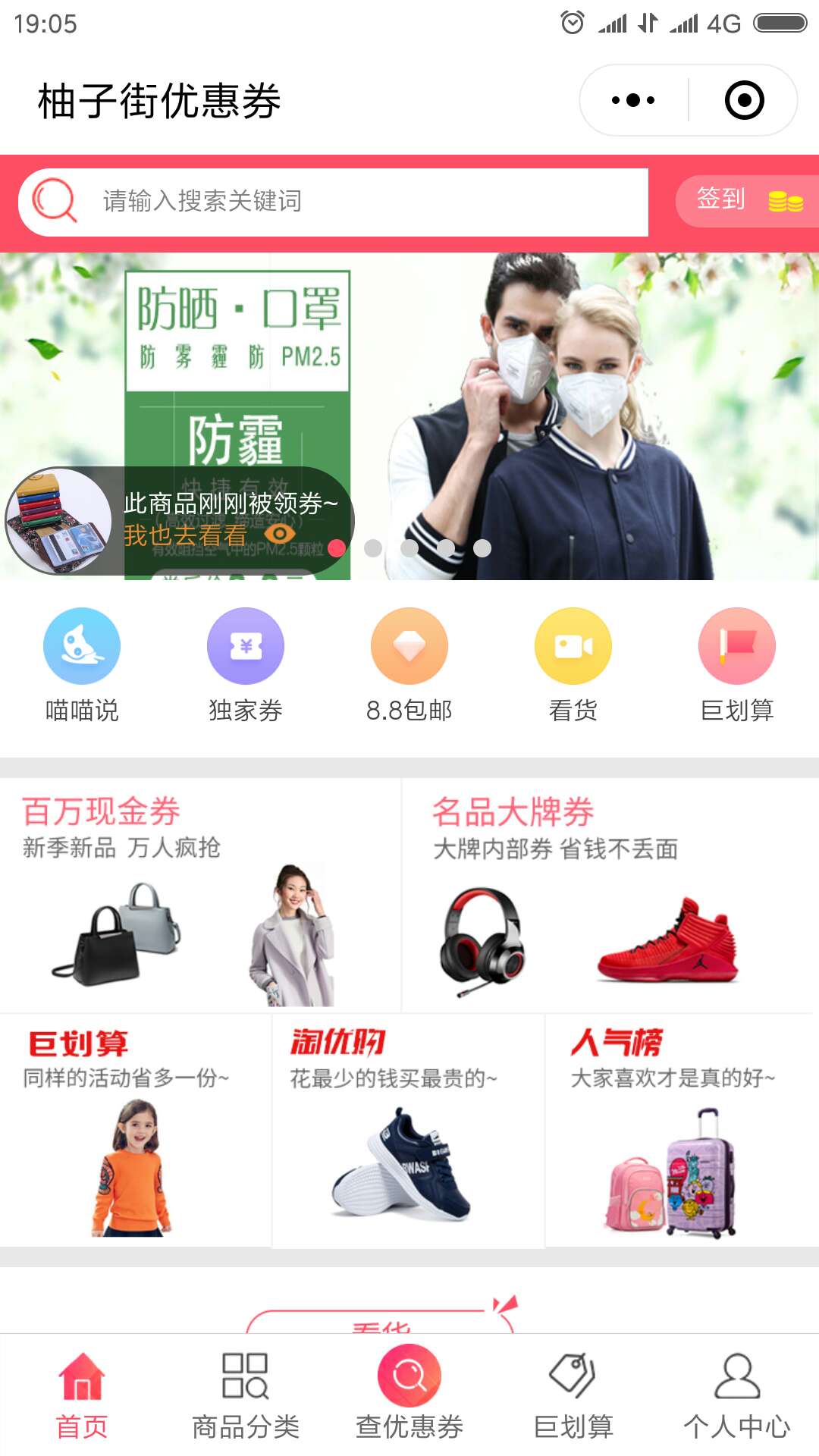Open the 巨划算 promo card with the child's sweater
Image resolution: width=819 pixels, height=1456 pixels.
[x=135, y=1131]
